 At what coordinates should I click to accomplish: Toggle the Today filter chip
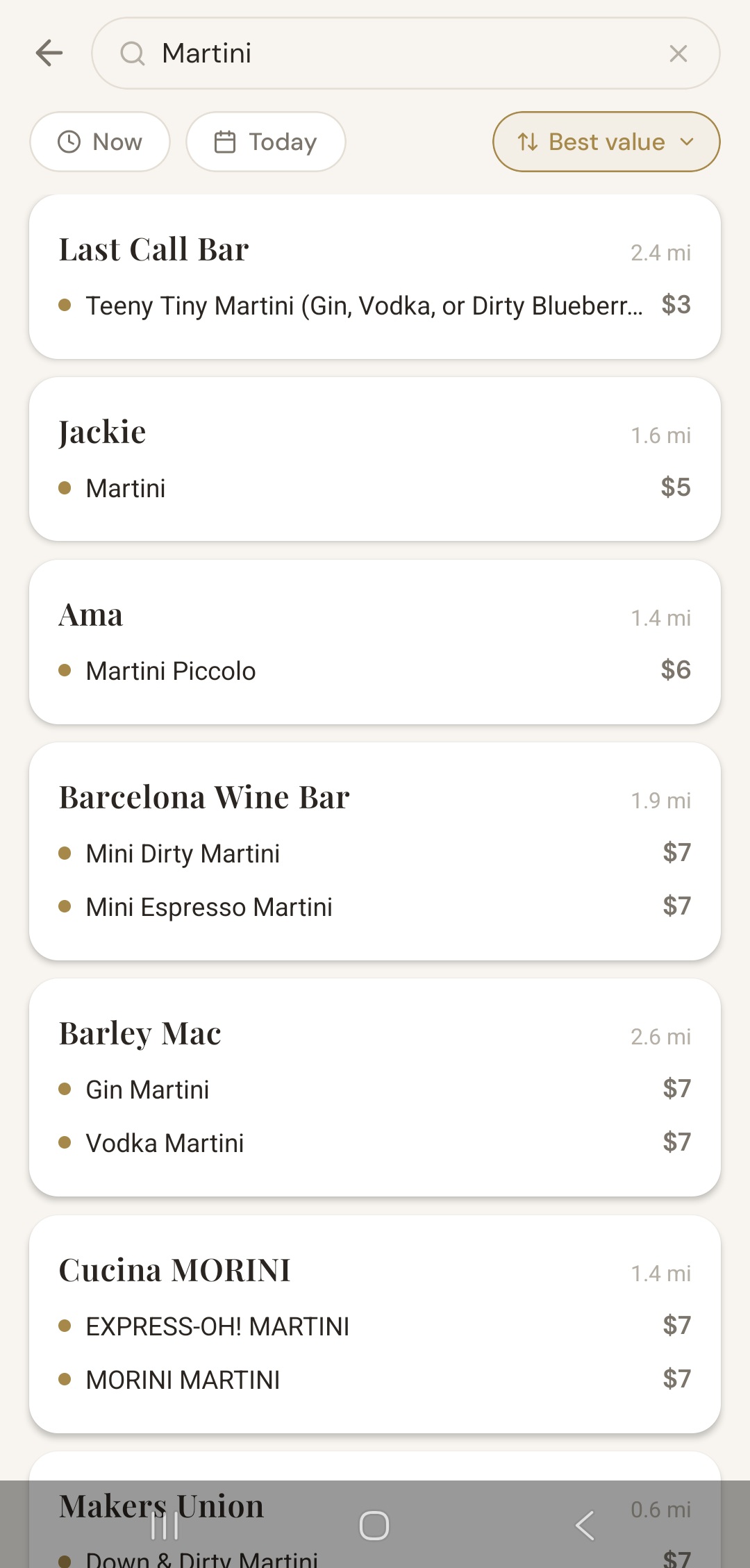(265, 141)
